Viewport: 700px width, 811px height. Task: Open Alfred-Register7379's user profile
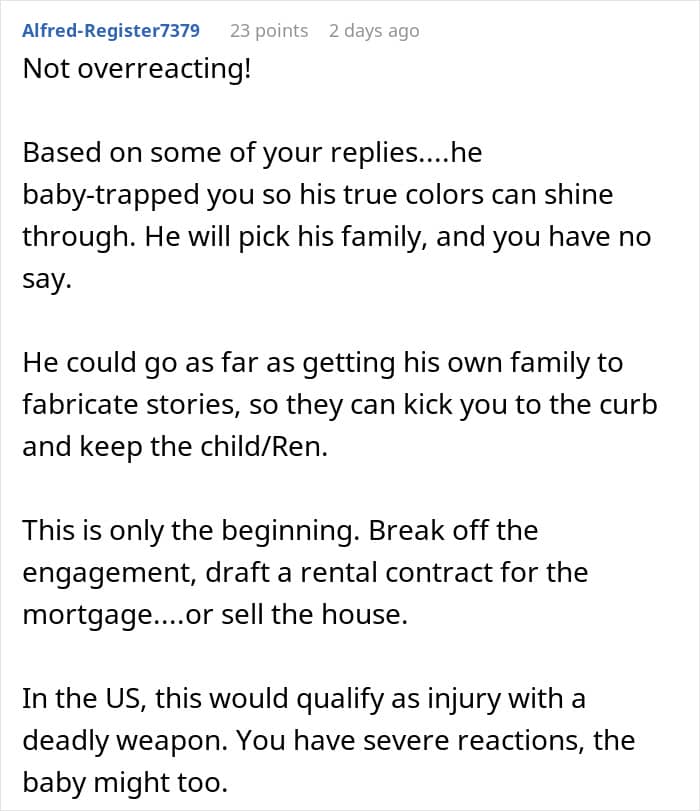[111, 31]
